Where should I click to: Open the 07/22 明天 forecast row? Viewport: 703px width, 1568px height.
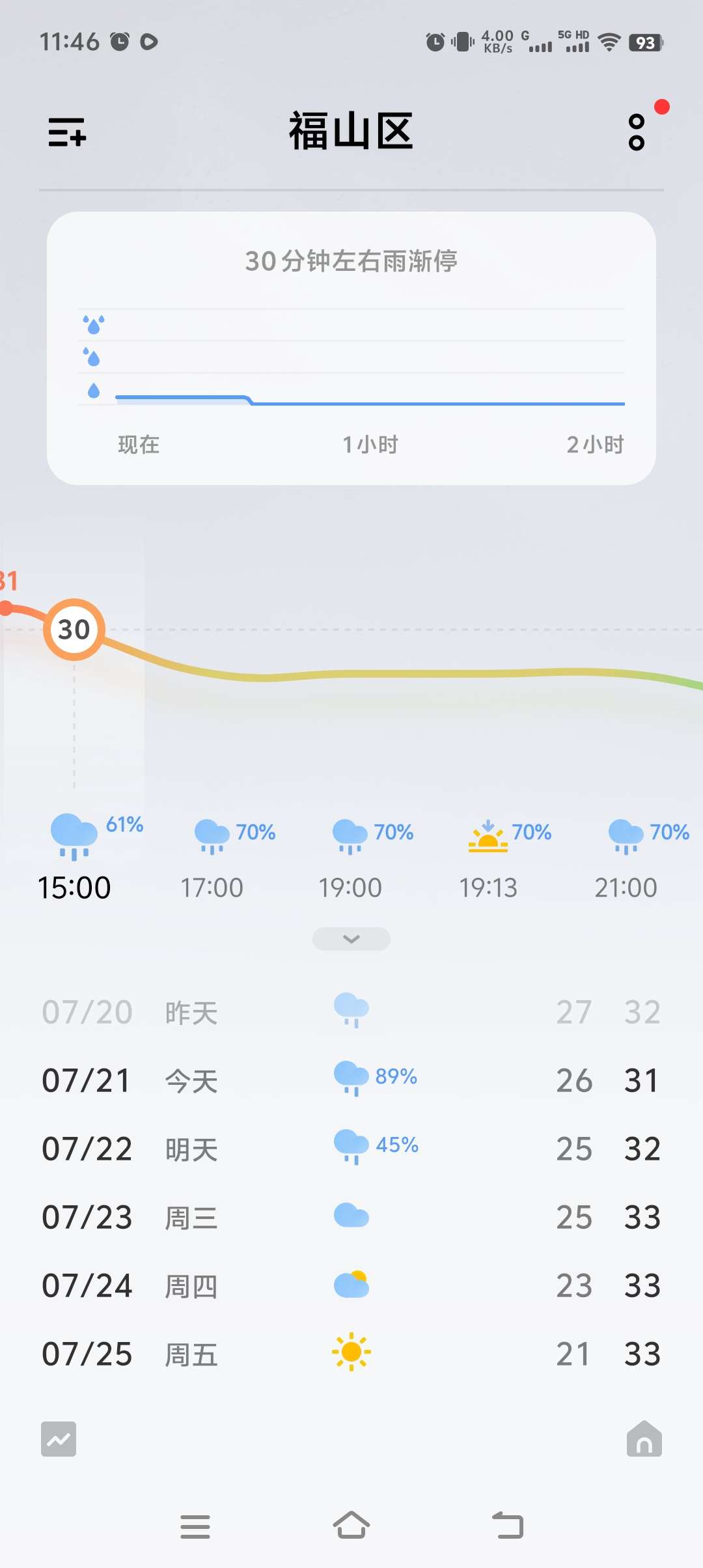(351, 1149)
